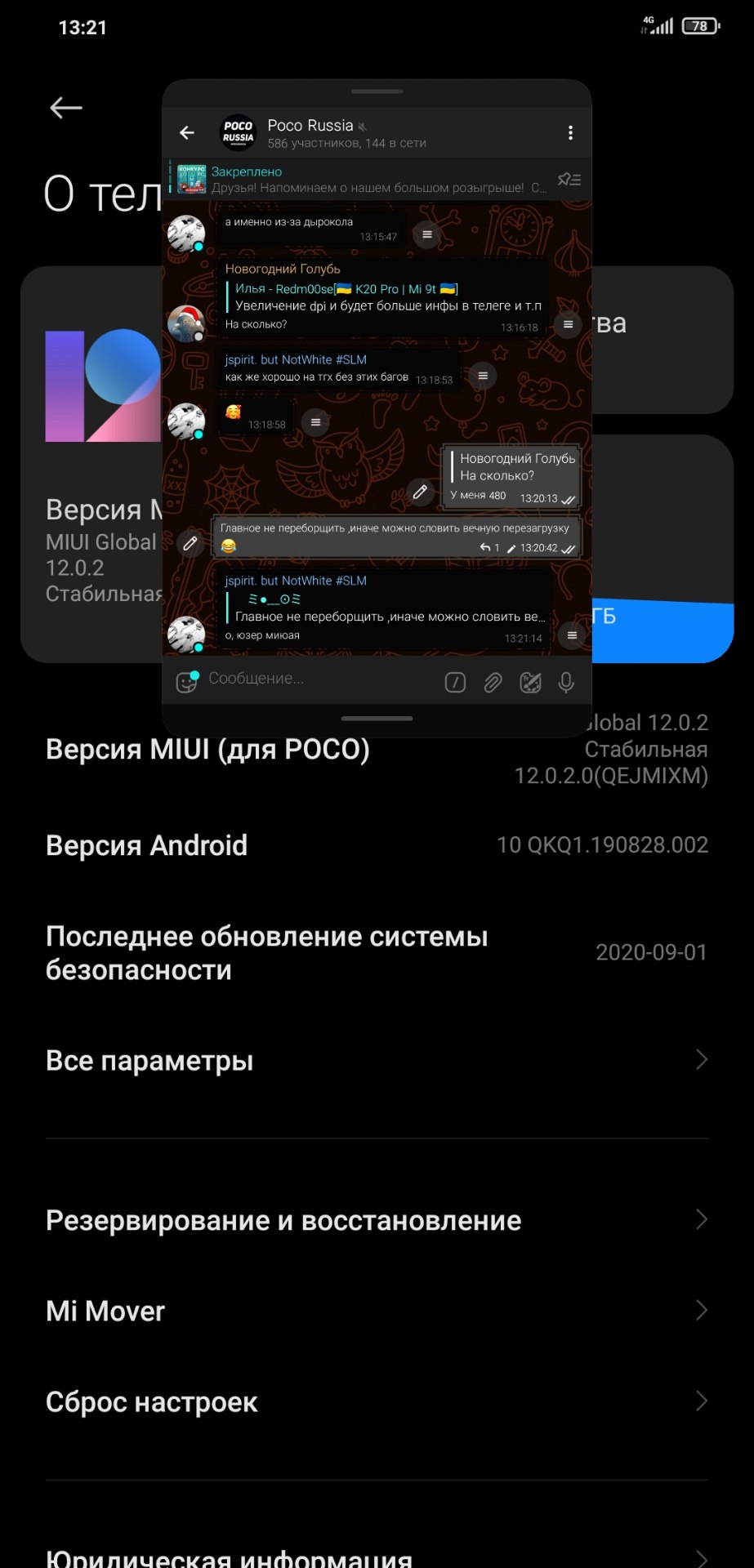Select the Версия Android row

pyautogui.click(x=376, y=845)
